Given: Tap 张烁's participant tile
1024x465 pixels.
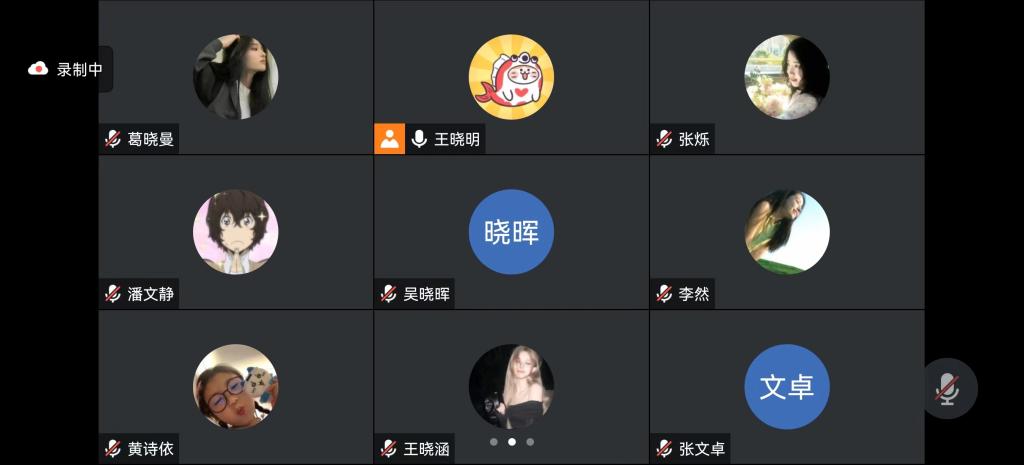Looking at the screenshot, I should (x=787, y=77).
